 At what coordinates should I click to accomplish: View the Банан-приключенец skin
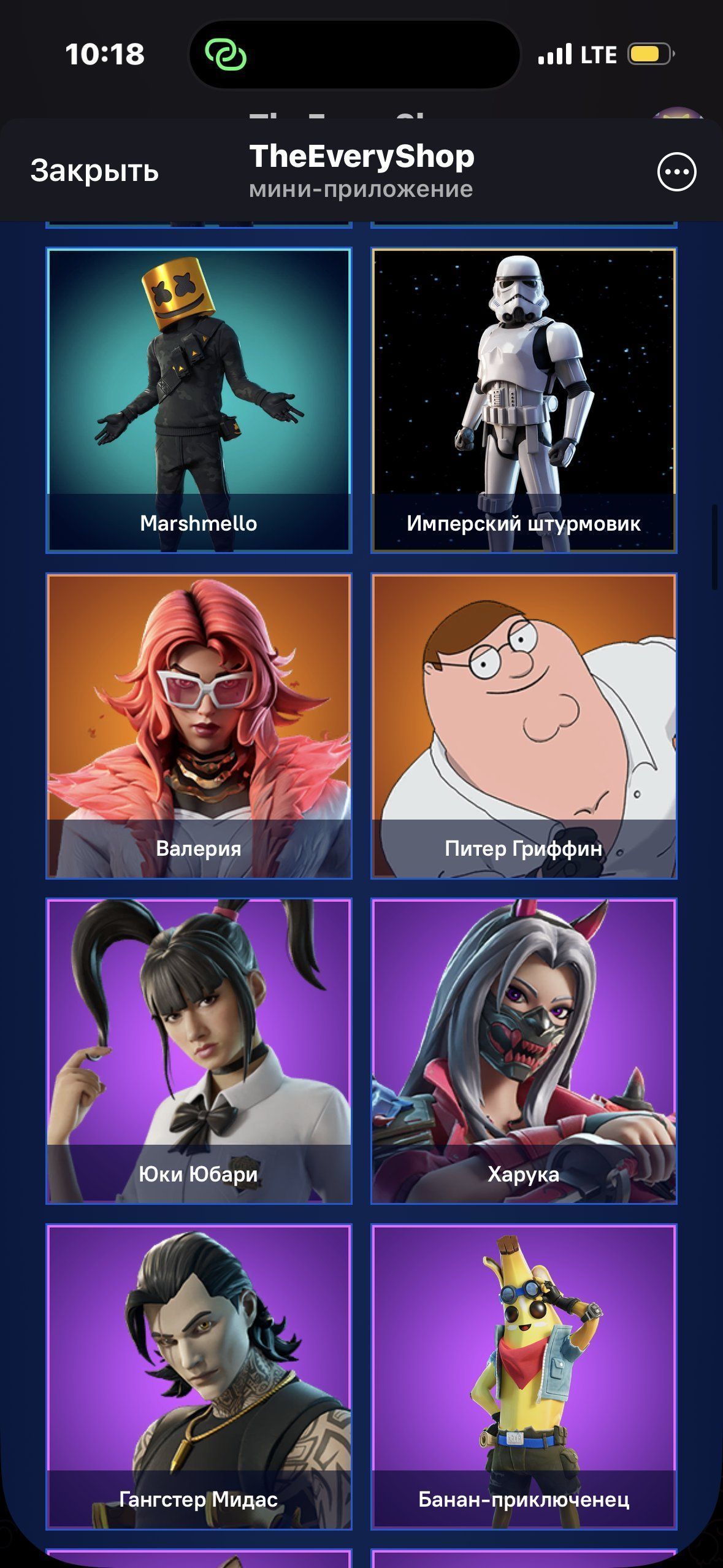pos(524,1375)
